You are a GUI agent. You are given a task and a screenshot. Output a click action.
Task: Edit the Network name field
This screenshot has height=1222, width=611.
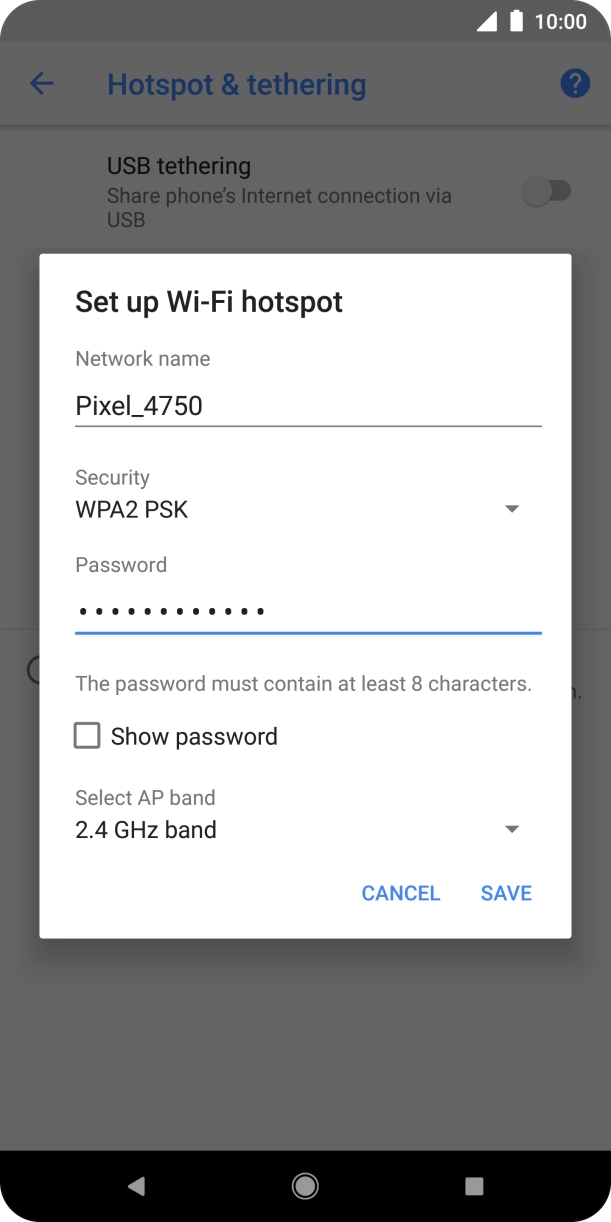click(x=308, y=405)
